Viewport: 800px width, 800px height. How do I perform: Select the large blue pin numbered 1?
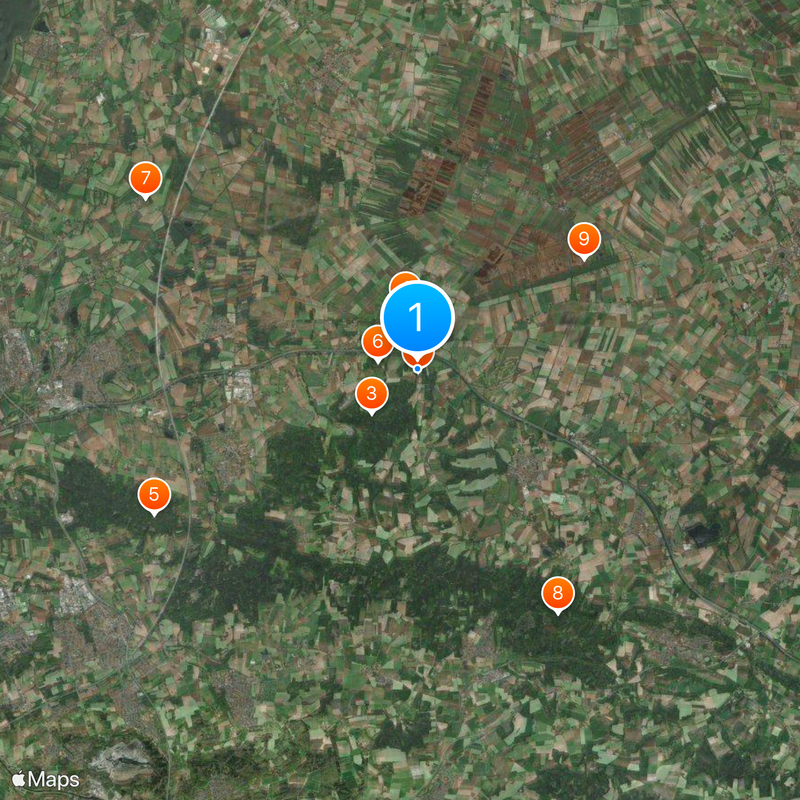click(418, 317)
